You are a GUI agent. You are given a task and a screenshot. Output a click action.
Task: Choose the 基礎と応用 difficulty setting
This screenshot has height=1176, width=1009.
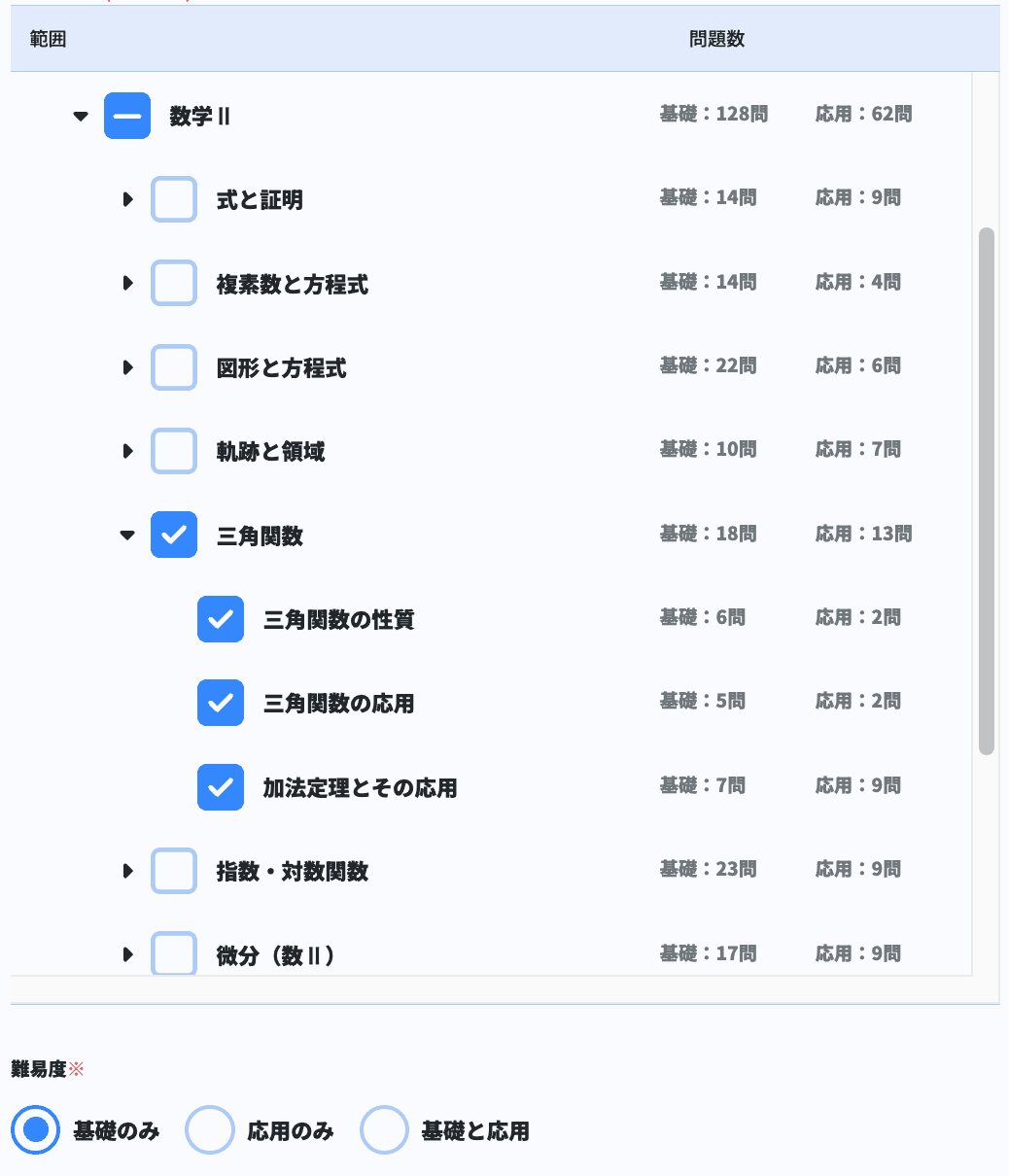(x=385, y=1130)
